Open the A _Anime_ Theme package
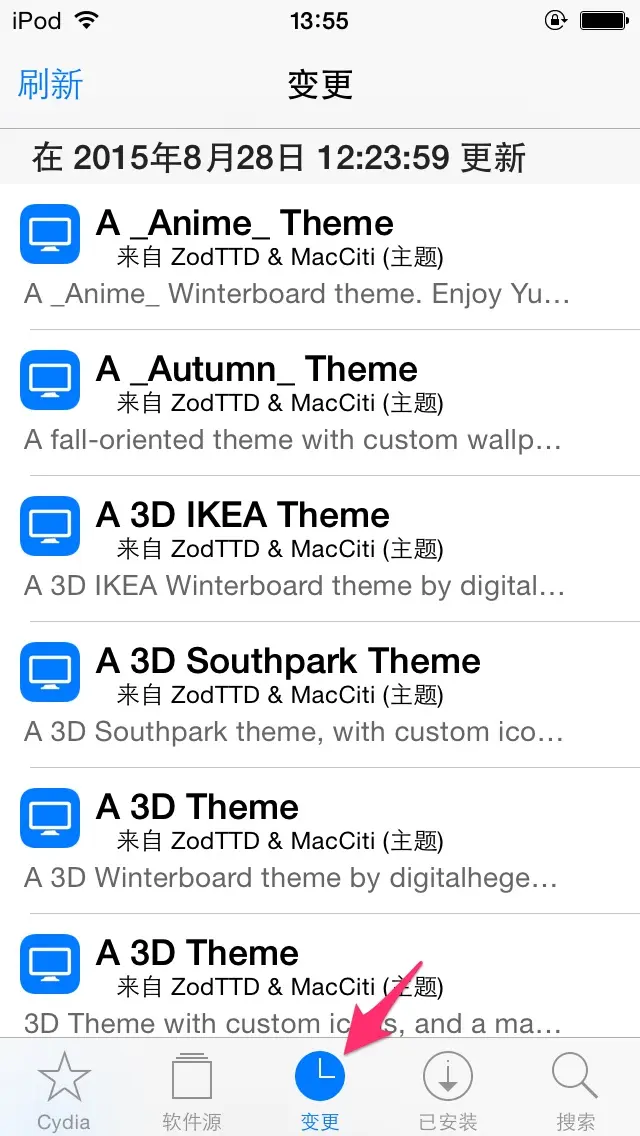640x1136 pixels. pos(320,257)
